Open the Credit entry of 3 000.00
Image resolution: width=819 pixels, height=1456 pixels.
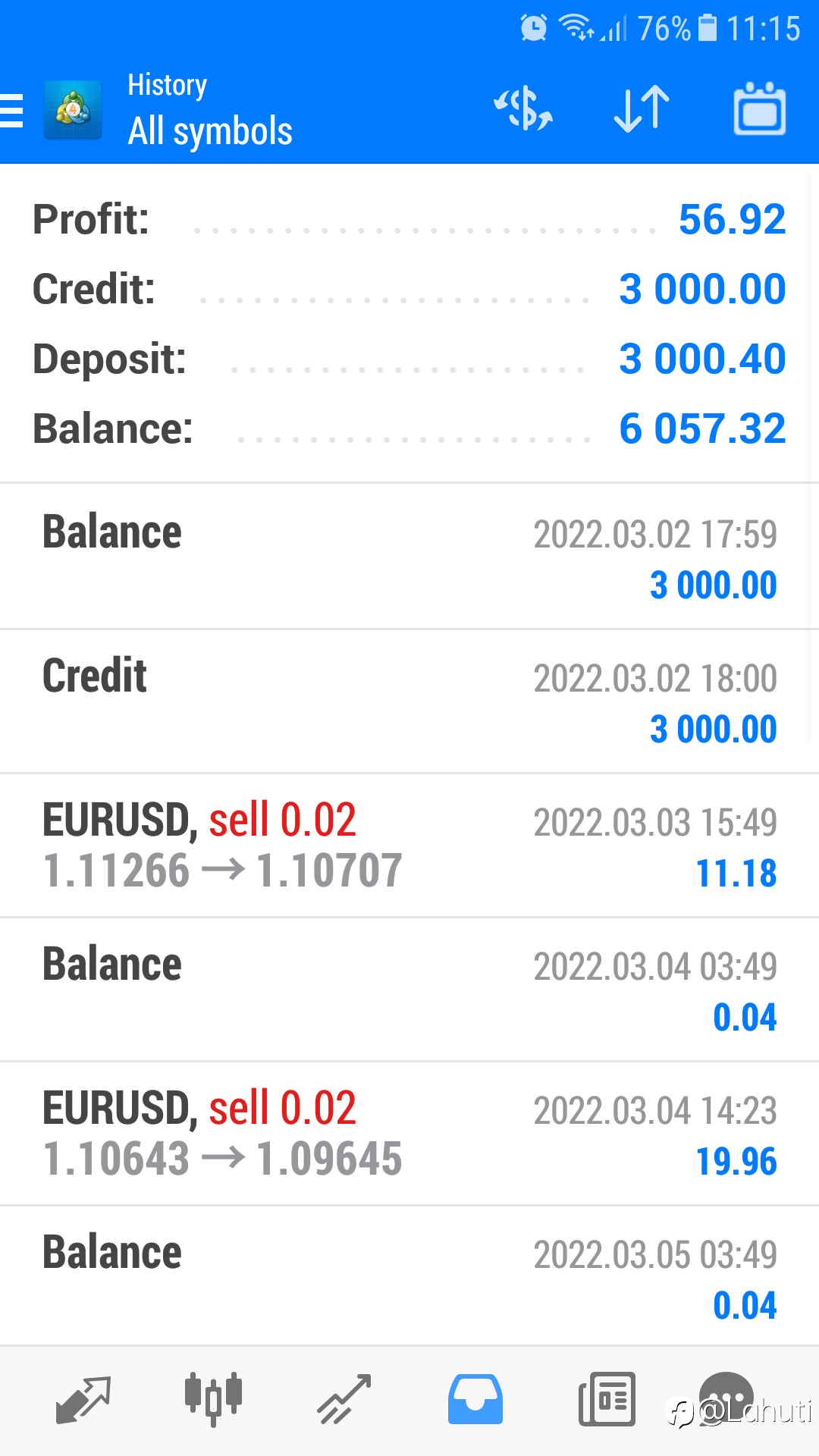tap(409, 701)
